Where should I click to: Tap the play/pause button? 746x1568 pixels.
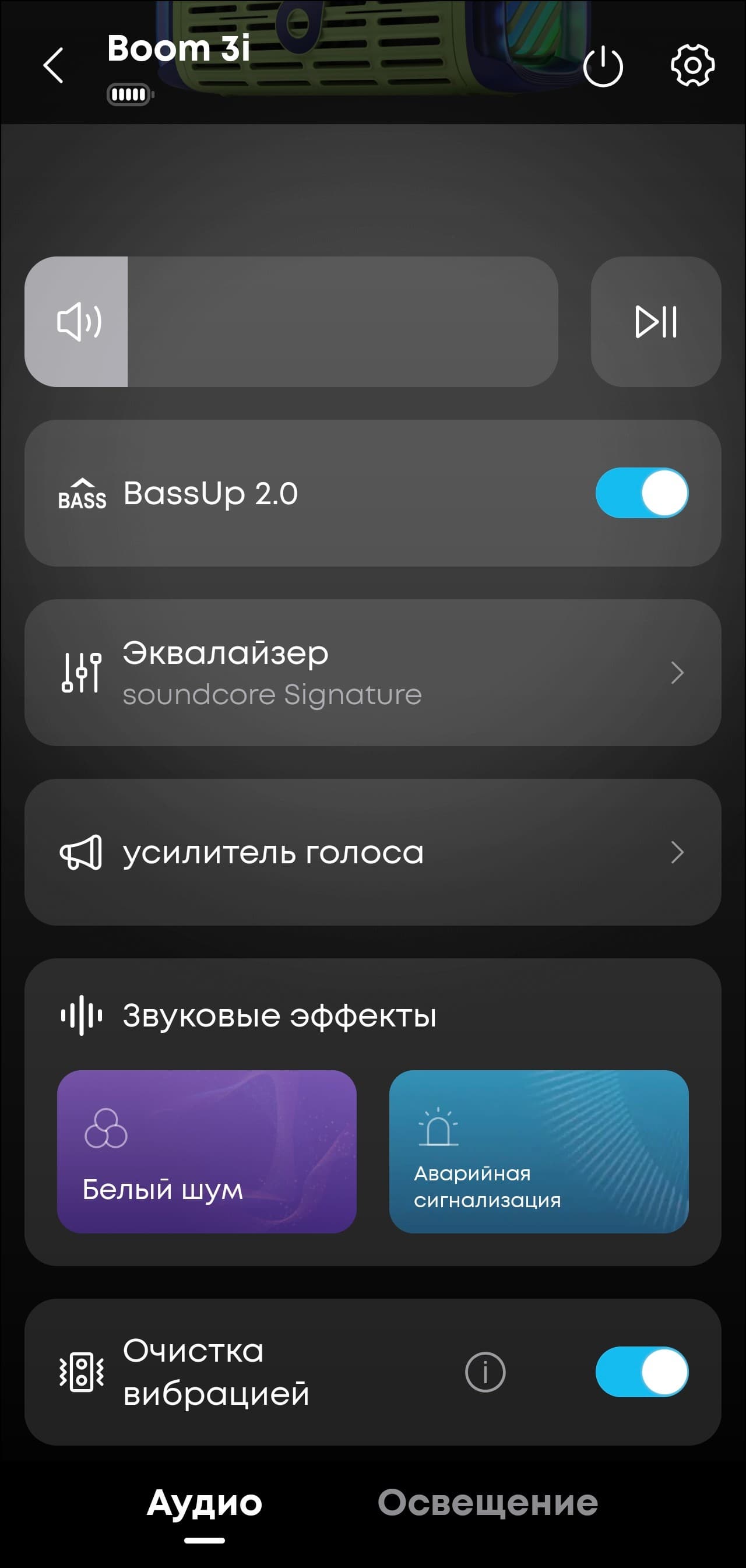[655, 321]
